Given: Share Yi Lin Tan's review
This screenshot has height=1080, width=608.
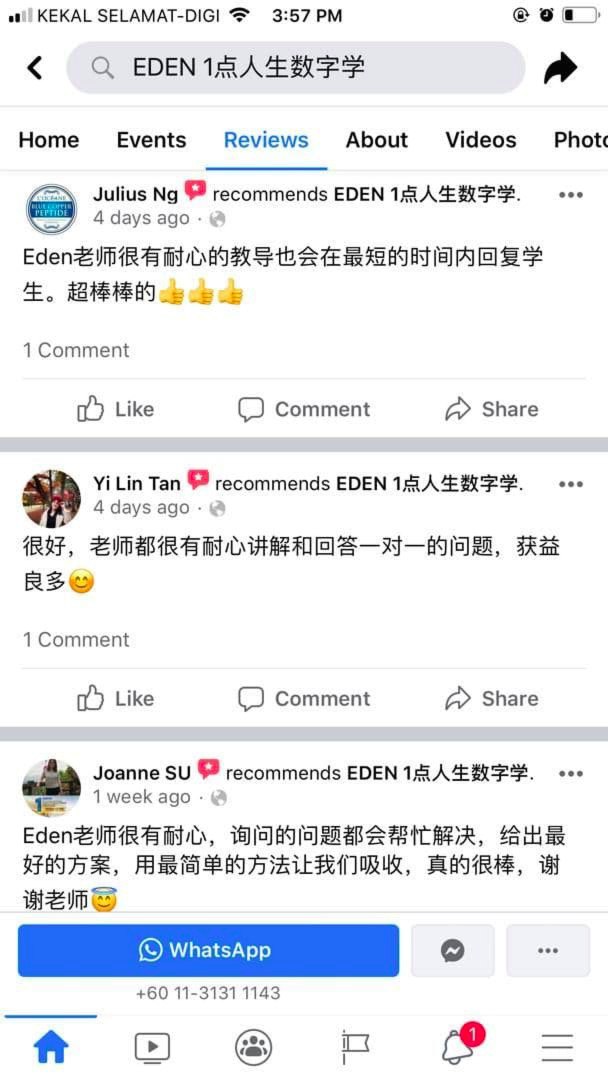Looking at the screenshot, I should (492, 698).
